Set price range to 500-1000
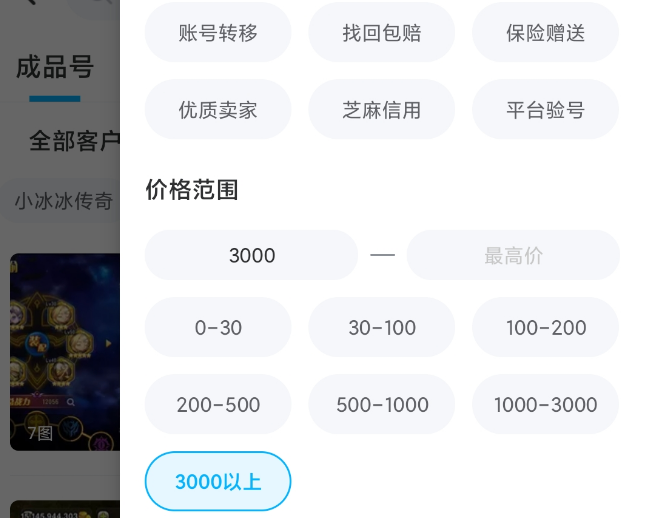The image size is (651, 518). (x=381, y=404)
